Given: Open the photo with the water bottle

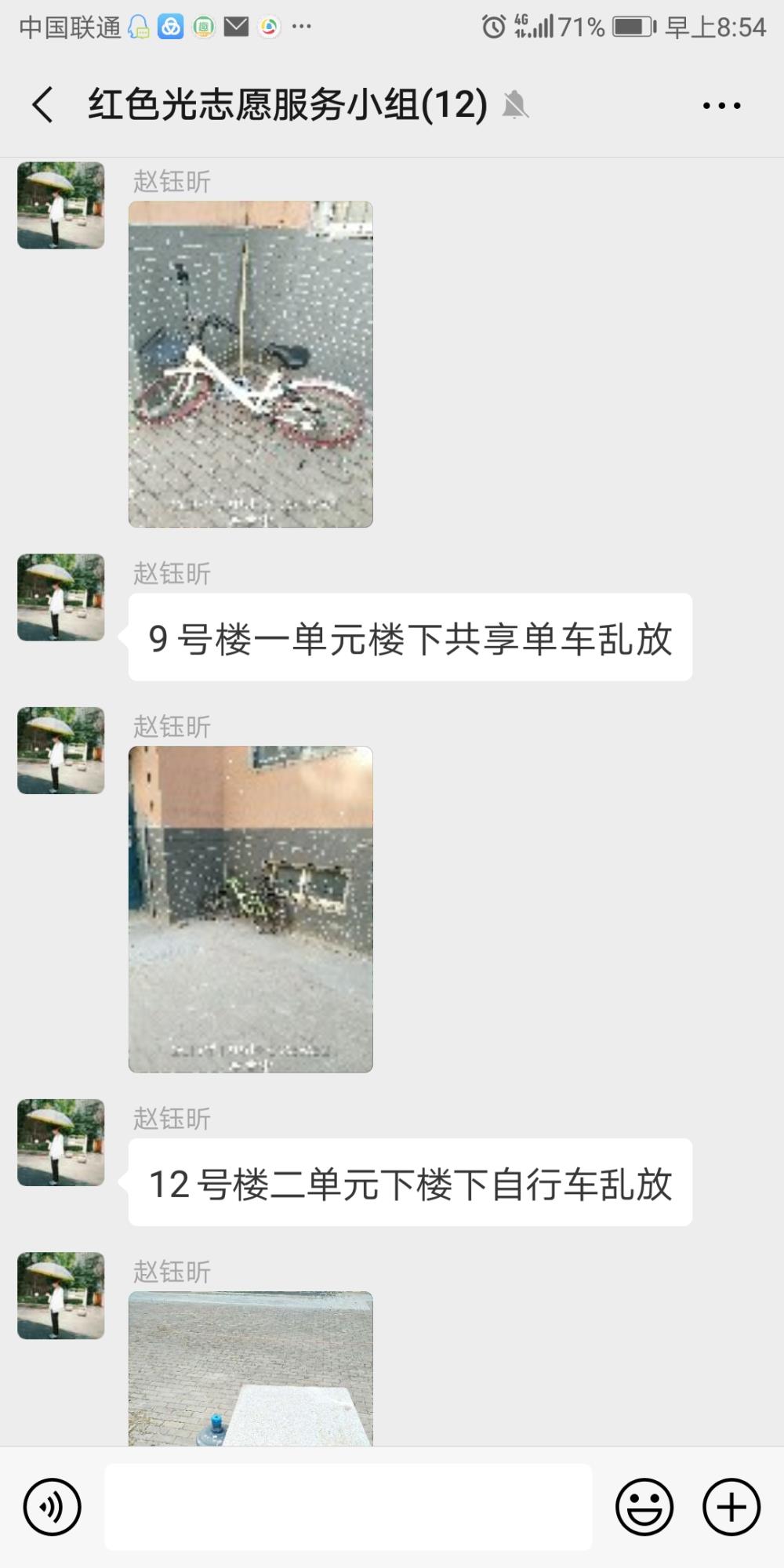Looking at the screenshot, I should (x=251, y=1368).
